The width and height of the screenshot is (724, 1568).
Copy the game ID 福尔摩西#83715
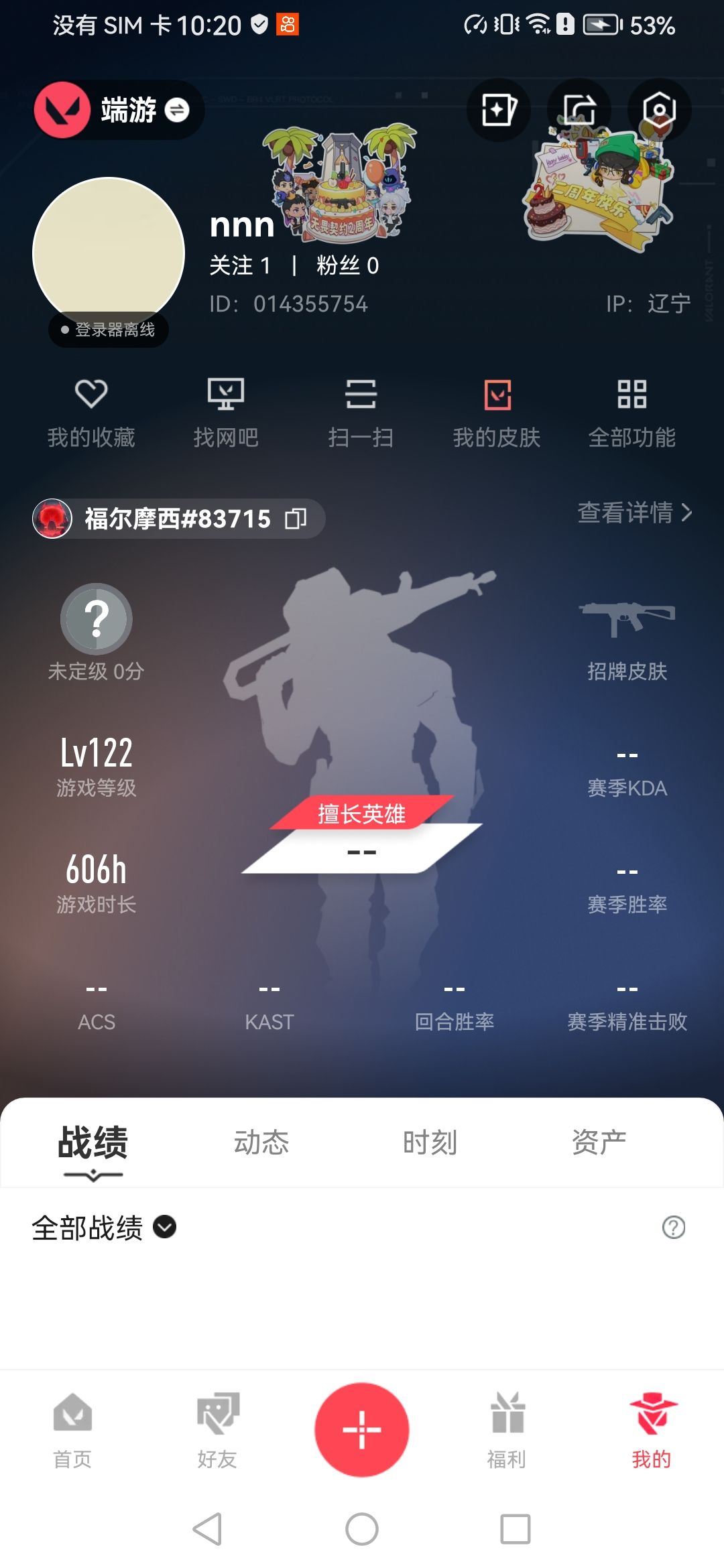tap(296, 518)
